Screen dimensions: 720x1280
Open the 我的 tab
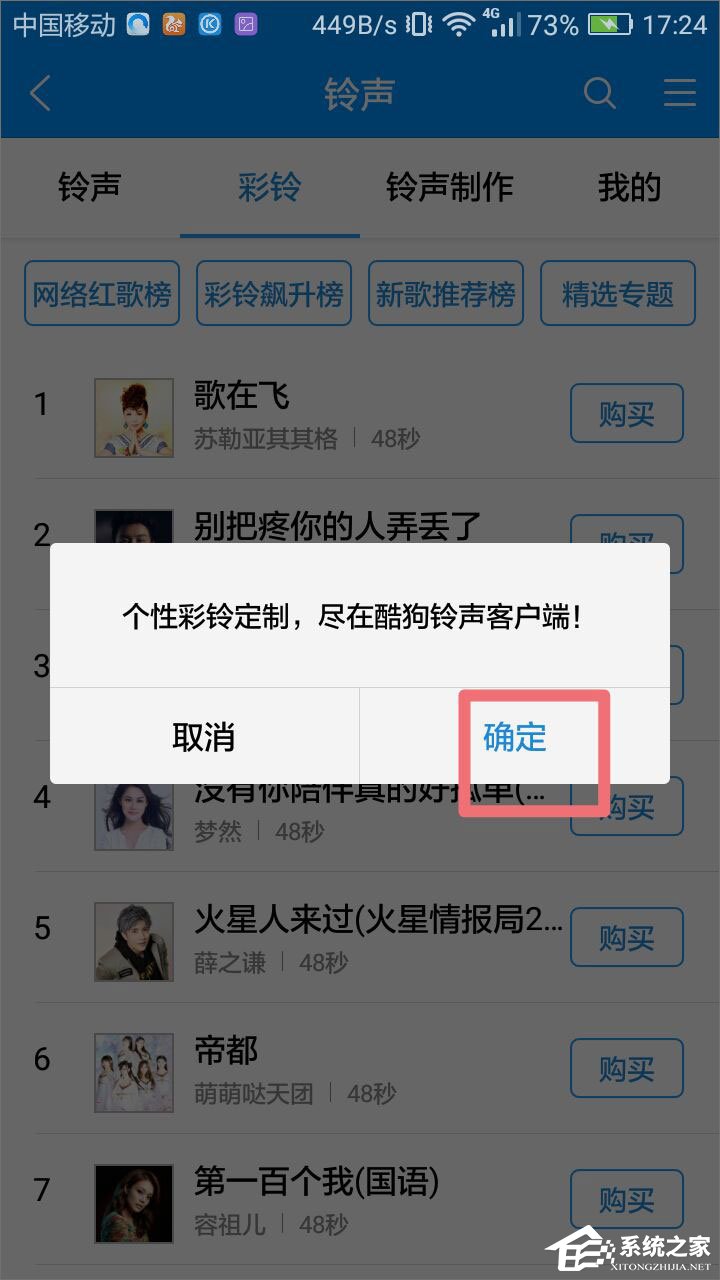click(x=629, y=187)
